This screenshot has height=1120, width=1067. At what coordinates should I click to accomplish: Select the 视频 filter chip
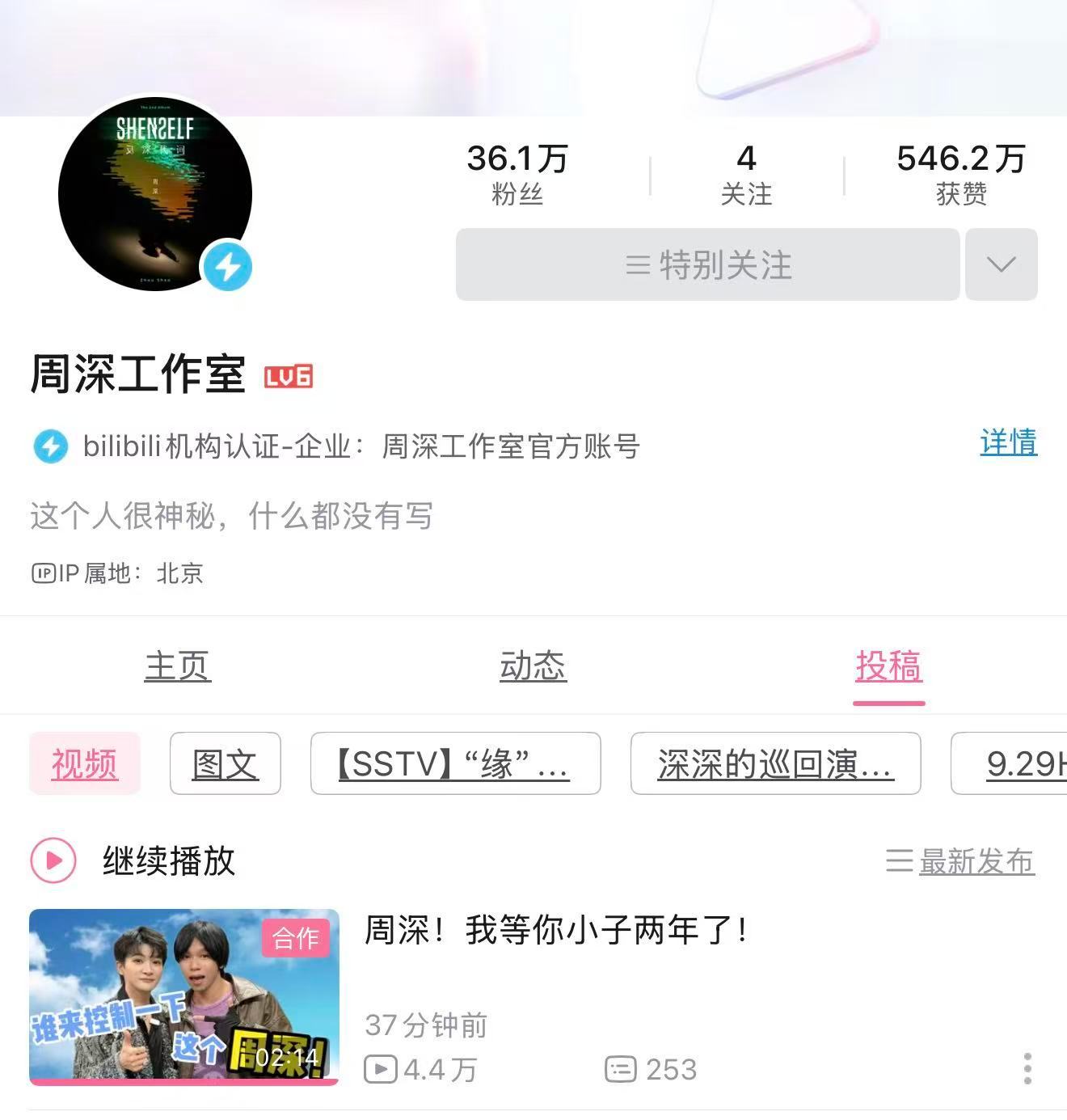point(84,763)
